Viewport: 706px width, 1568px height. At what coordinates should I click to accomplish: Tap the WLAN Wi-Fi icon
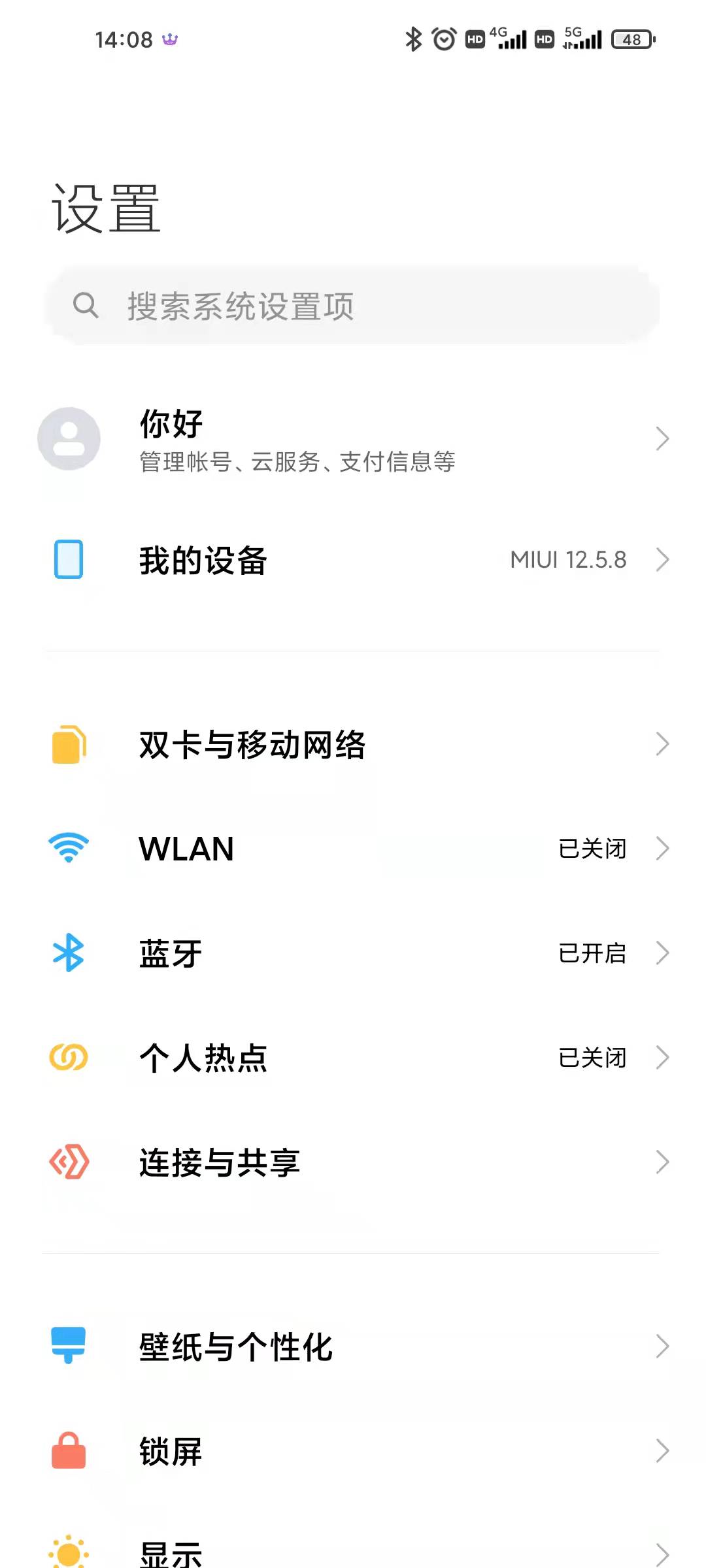click(69, 848)
